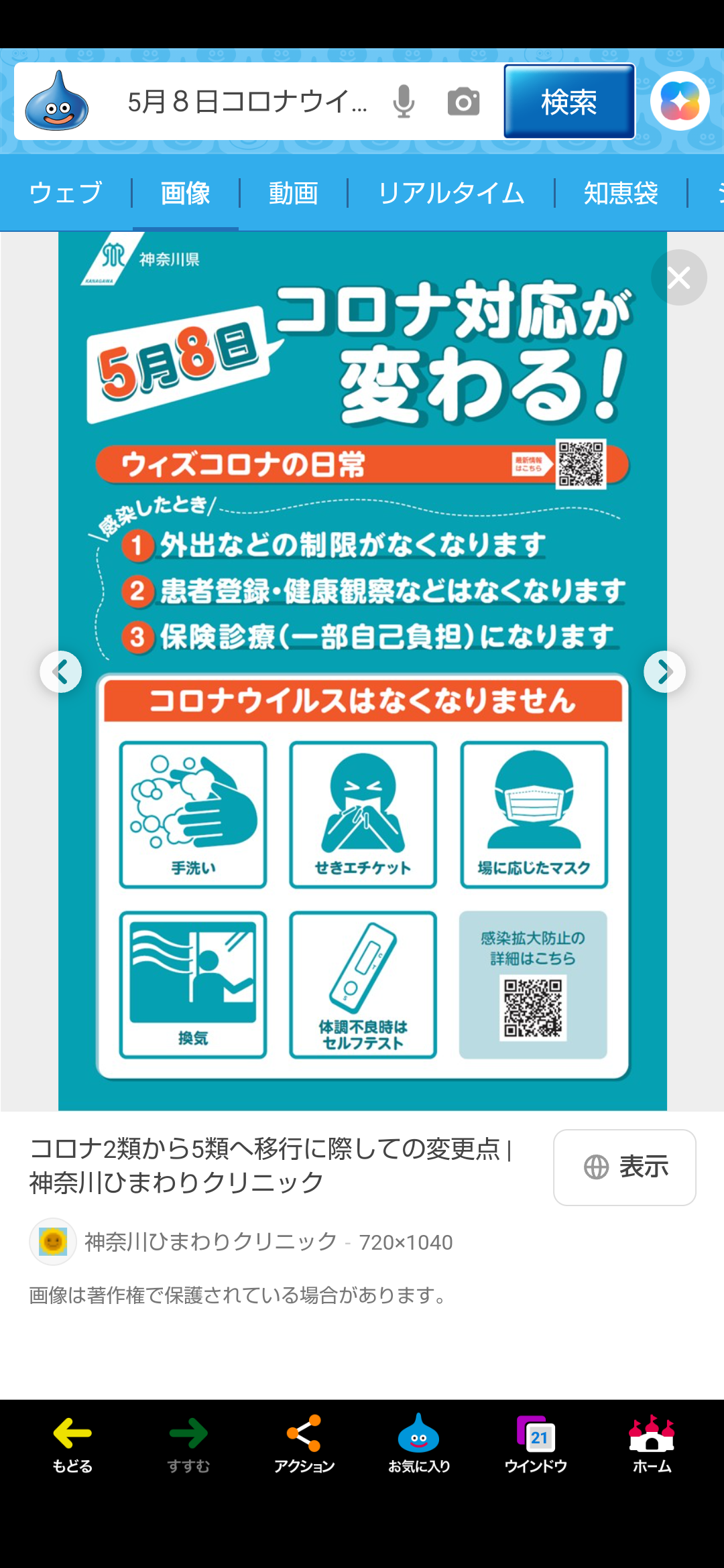The width and height of the screenshot is (724, 1568).
Task: Open the アクション share menu
Action: [304, 1444]
